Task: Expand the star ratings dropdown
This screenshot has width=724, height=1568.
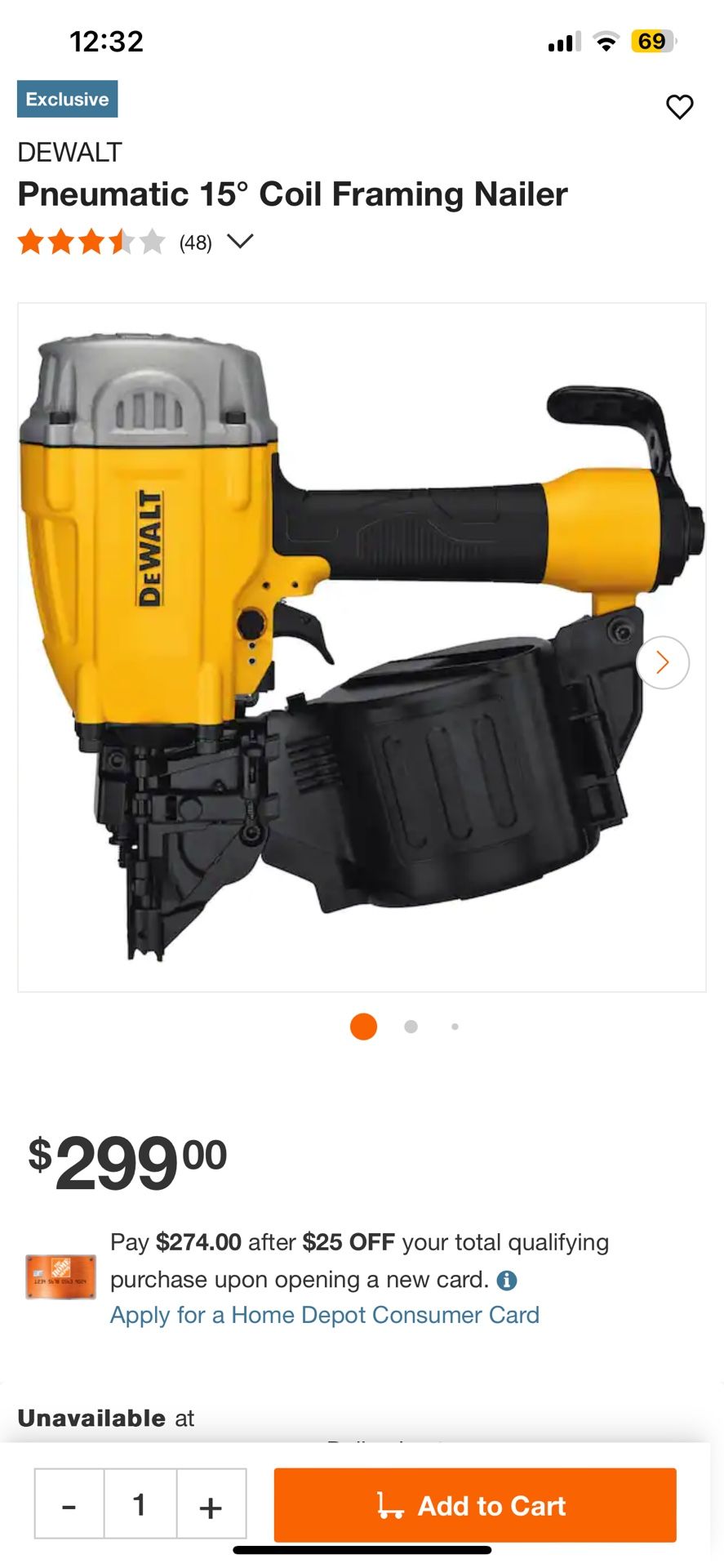Action: click(x=240, y=241)
